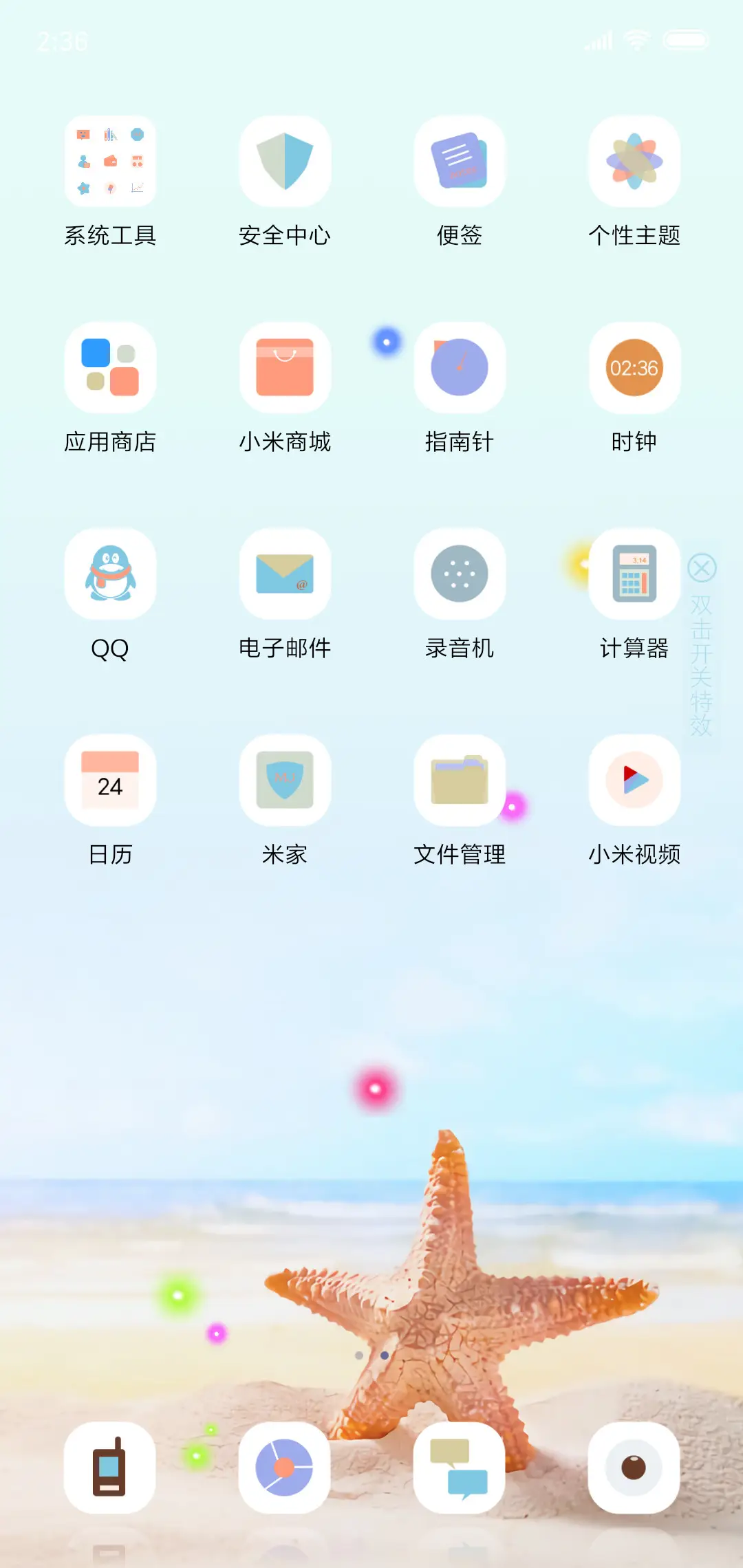Open the 文件管理 file manager

point(460,781)
